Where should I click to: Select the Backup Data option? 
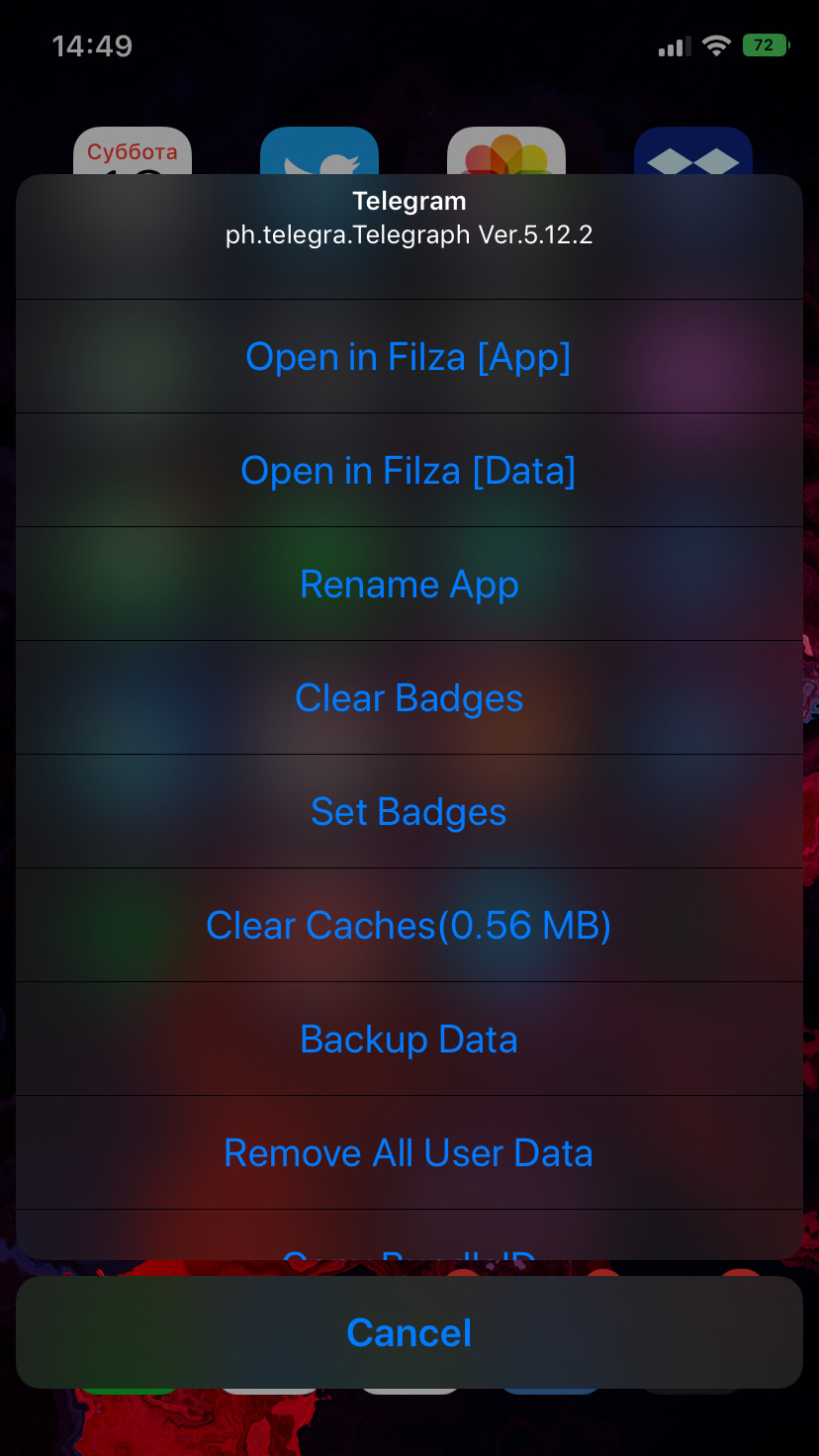(409, 1039)
